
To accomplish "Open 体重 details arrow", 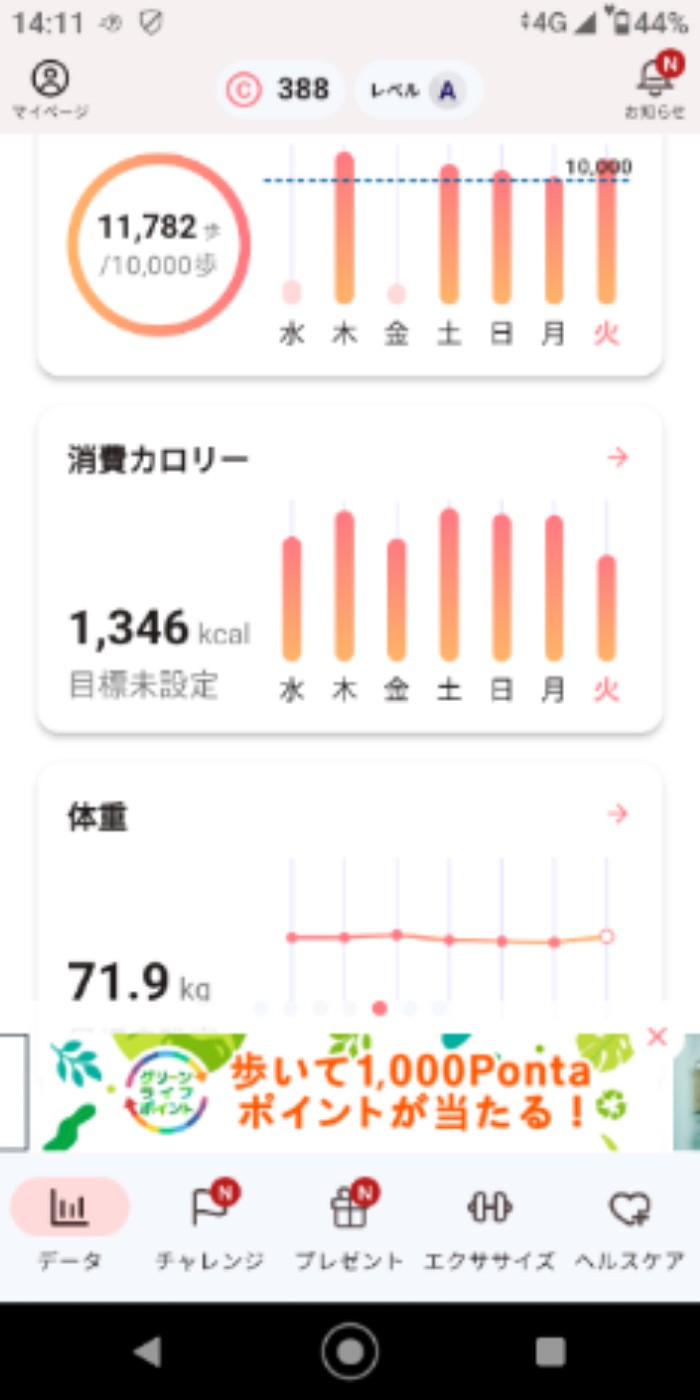I will [618, 814].
